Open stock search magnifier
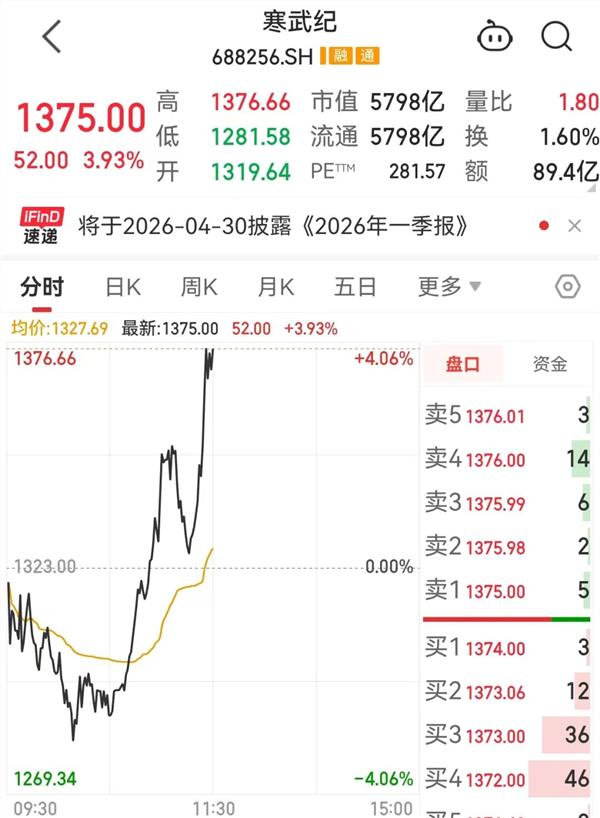 coord(556,37)
